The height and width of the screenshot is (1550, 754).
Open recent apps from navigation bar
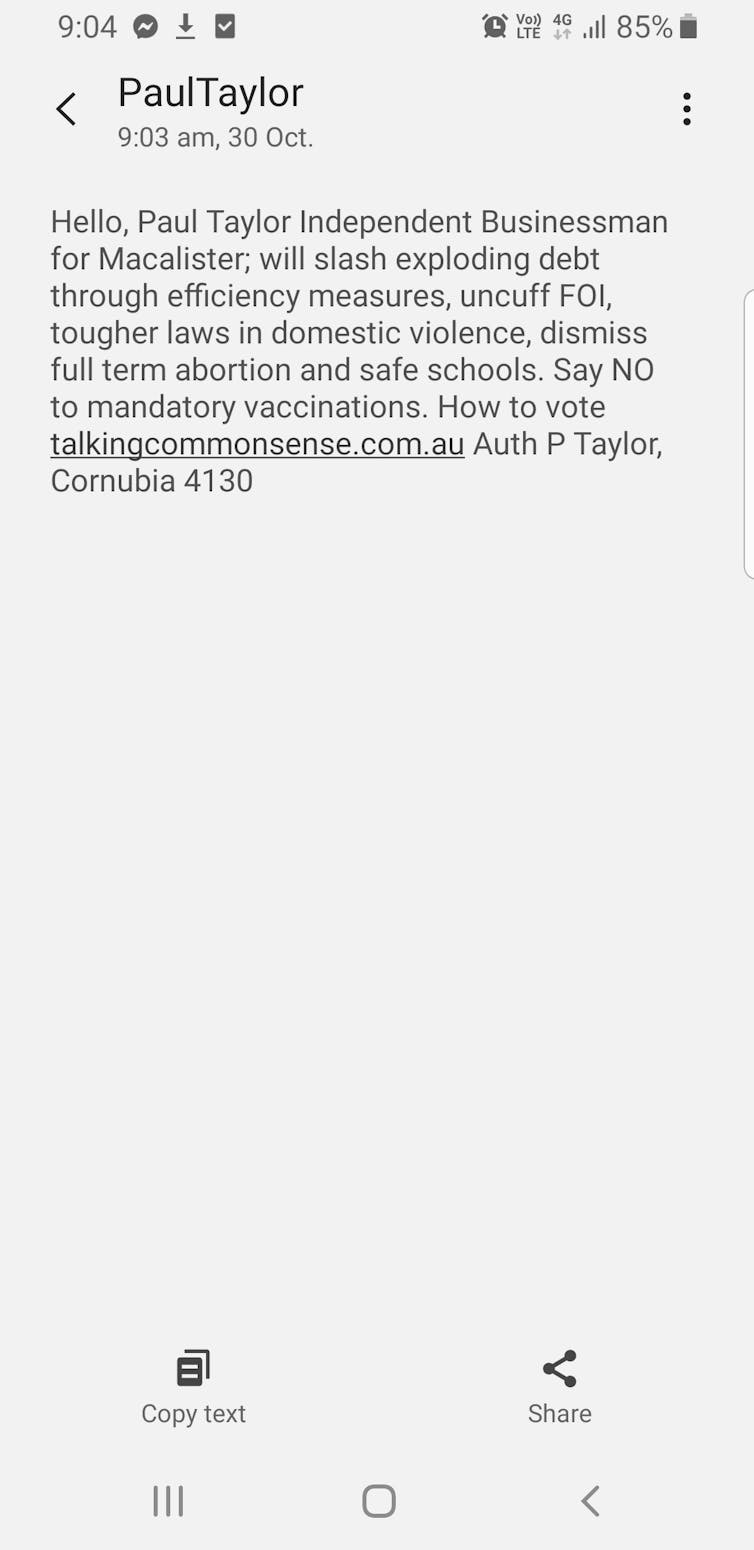pos(168,1501)
